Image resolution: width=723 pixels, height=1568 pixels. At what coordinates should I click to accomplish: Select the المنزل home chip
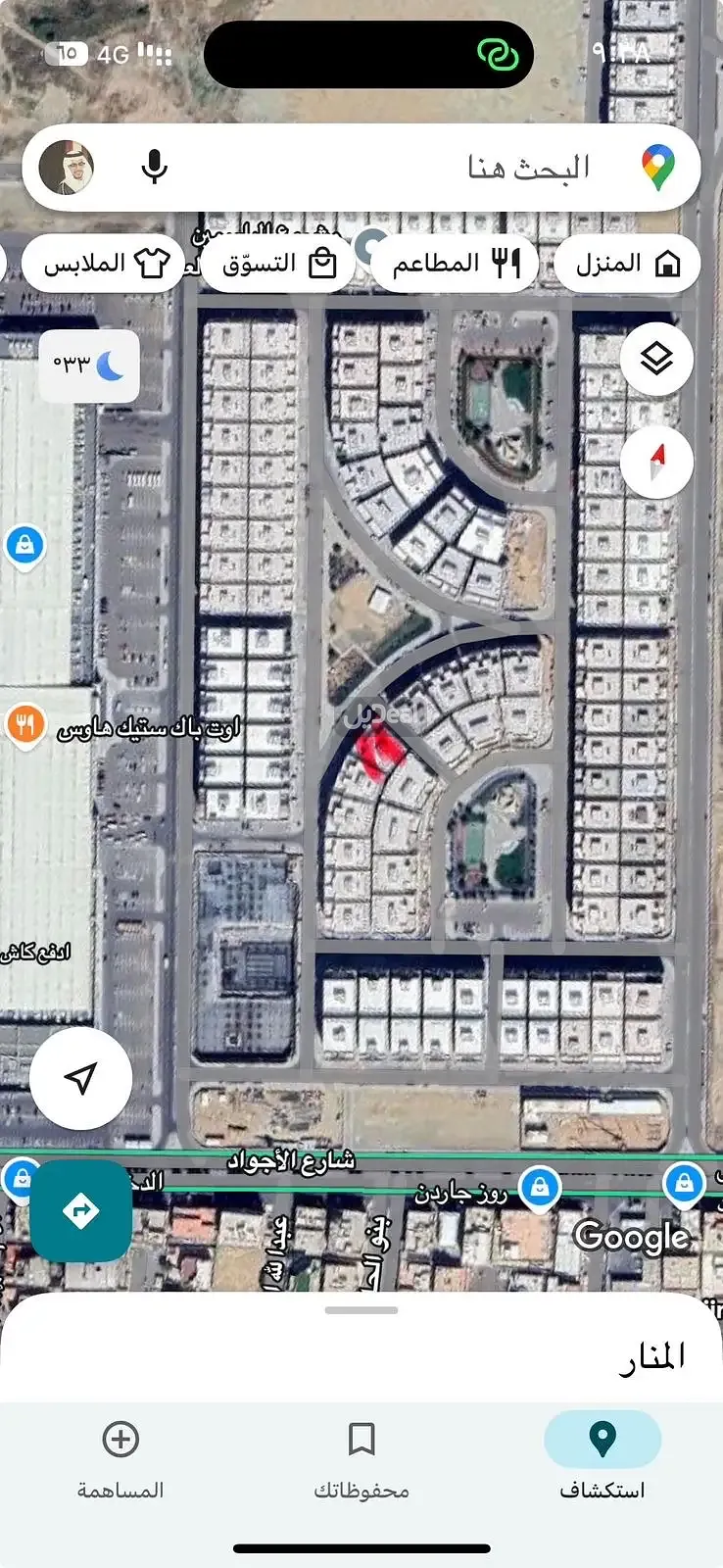pyautogui.click(x=627, y=264)
